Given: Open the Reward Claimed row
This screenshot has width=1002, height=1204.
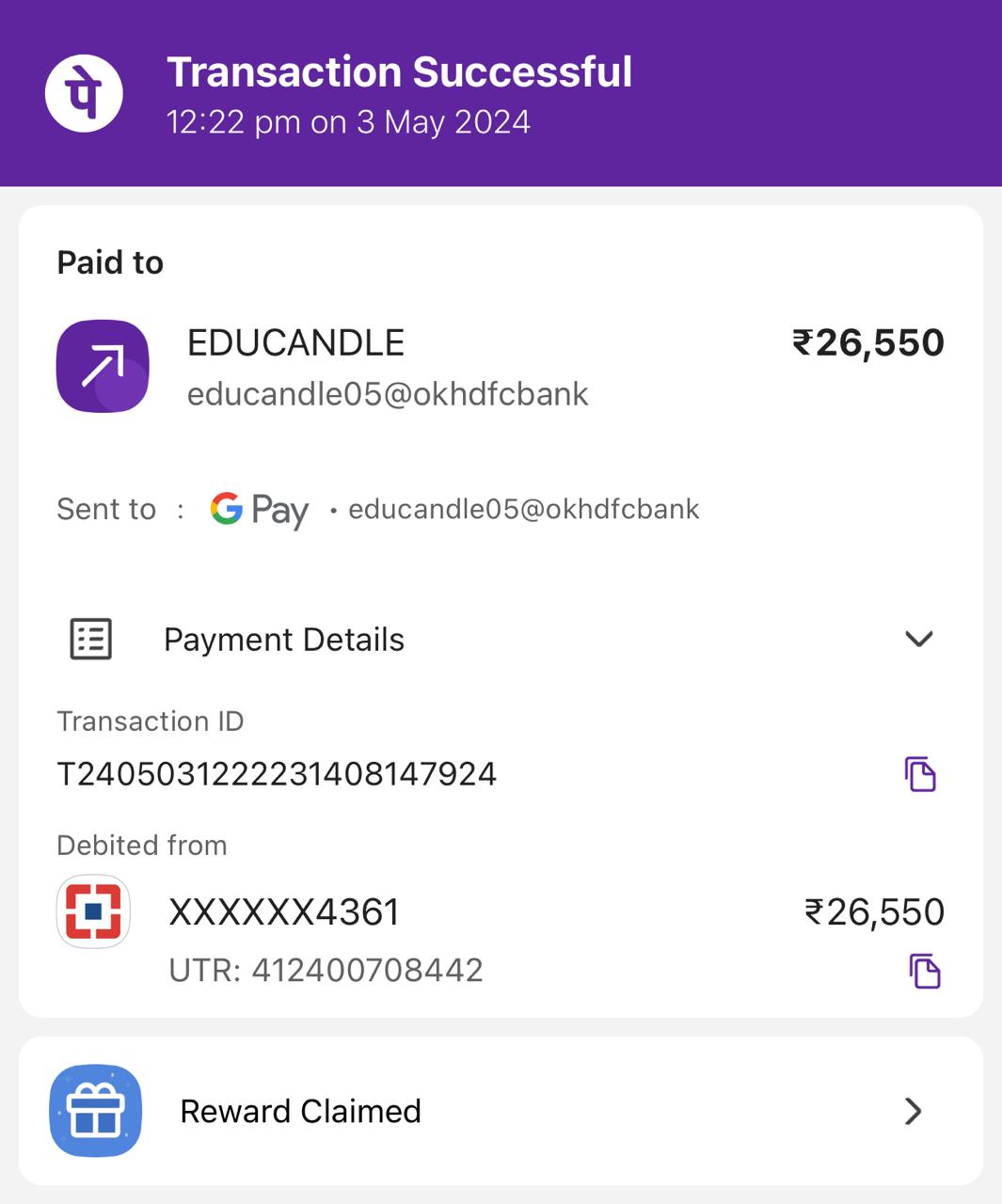Looking at the screenshot, I should (x=501, y=1111).
